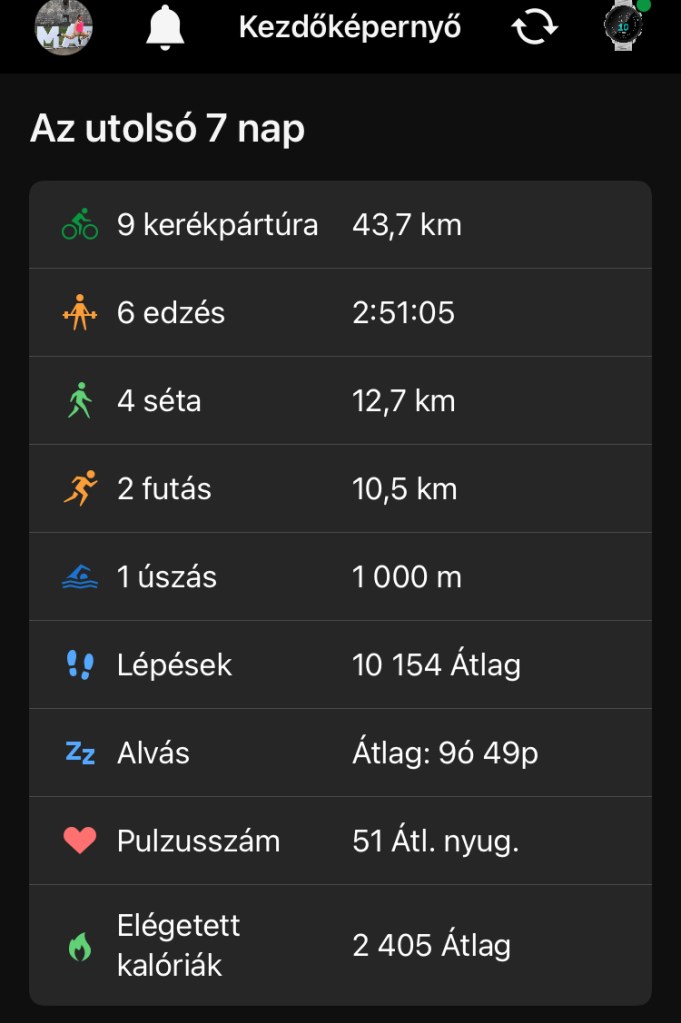681x1023 pixels.
Task: Tap the sync arrows icon
Action: [x=535, y=28]
